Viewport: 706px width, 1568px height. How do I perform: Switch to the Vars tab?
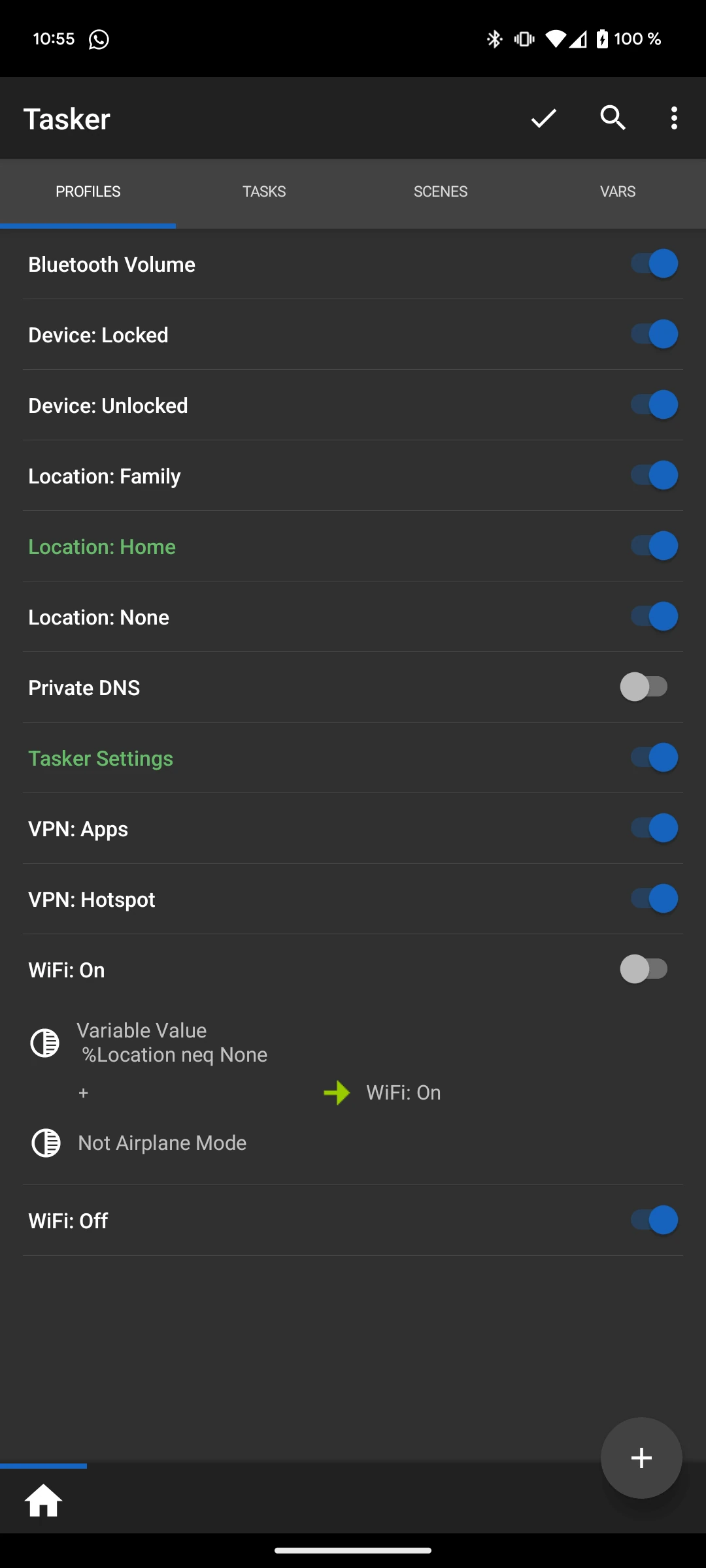click(618, 191)
